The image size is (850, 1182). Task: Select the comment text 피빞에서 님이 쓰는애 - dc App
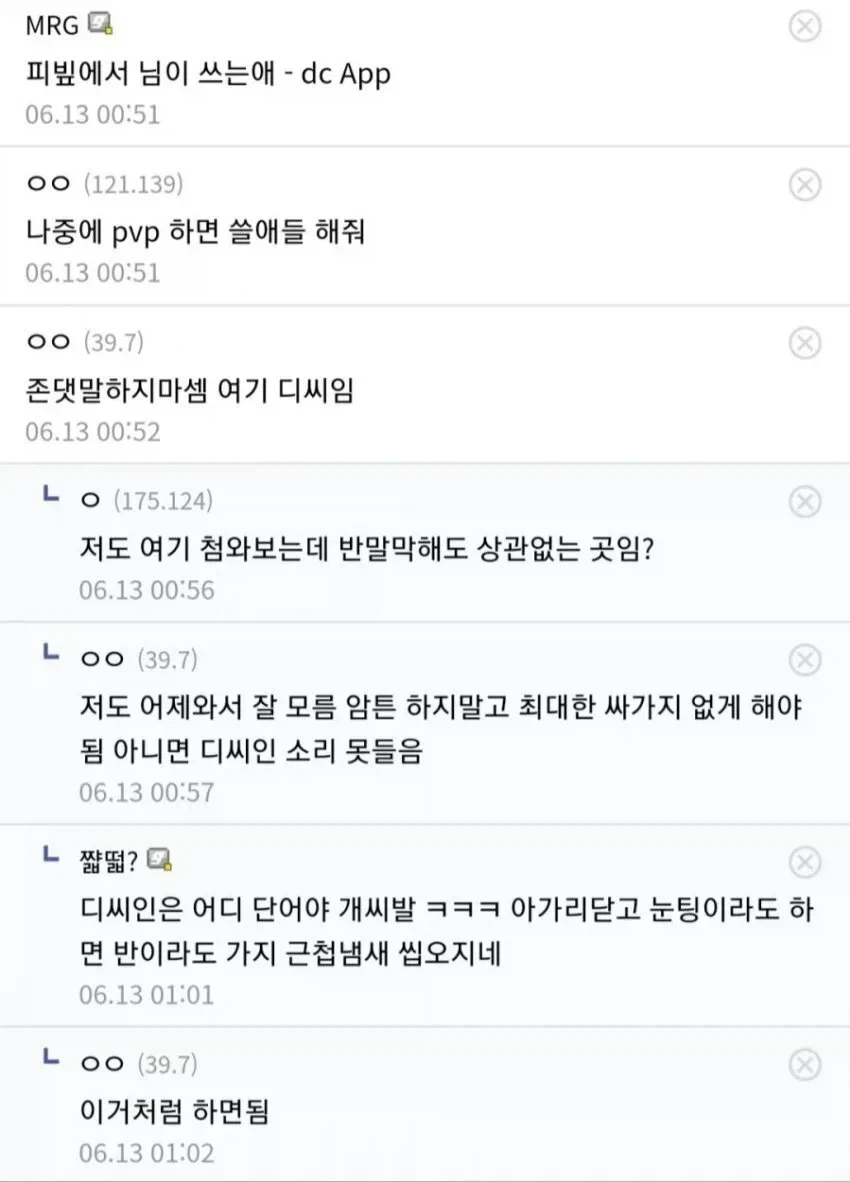207,74
